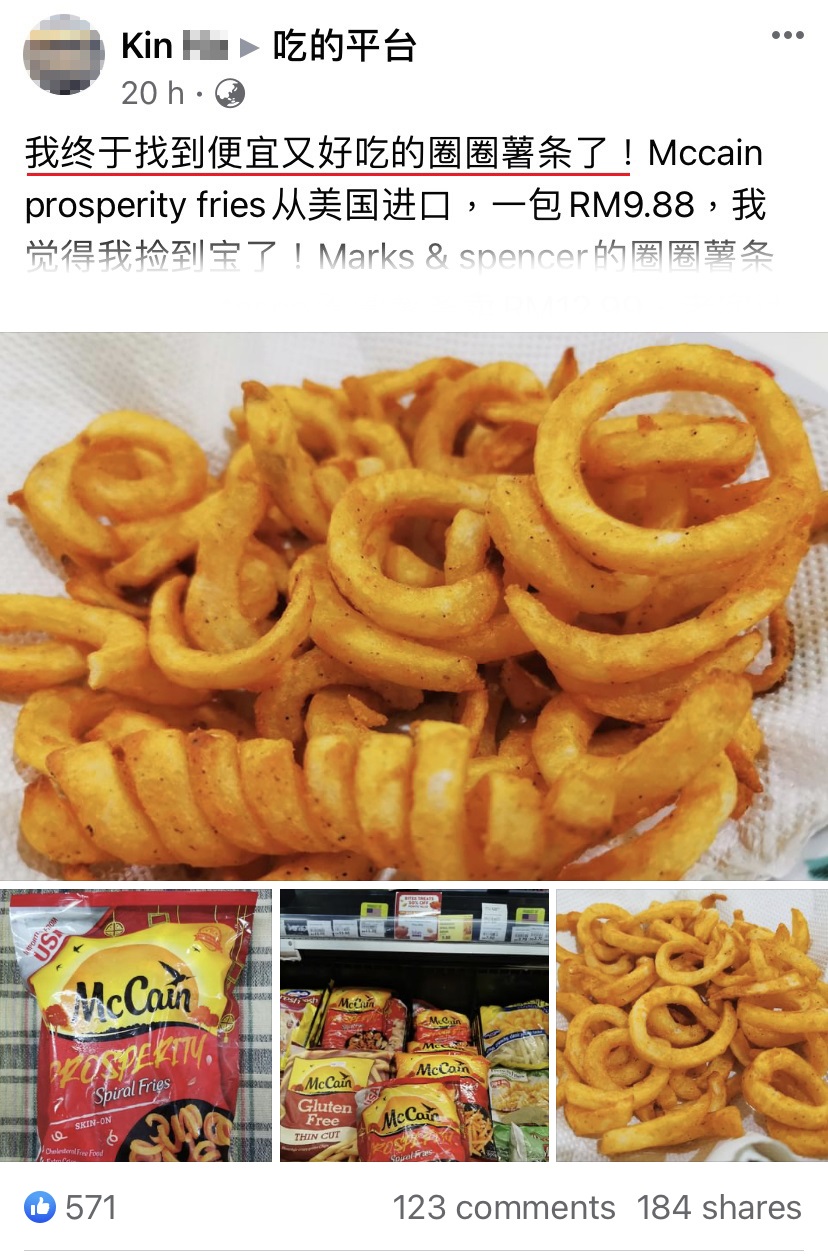Open the 123 comments

(503, 1207)
